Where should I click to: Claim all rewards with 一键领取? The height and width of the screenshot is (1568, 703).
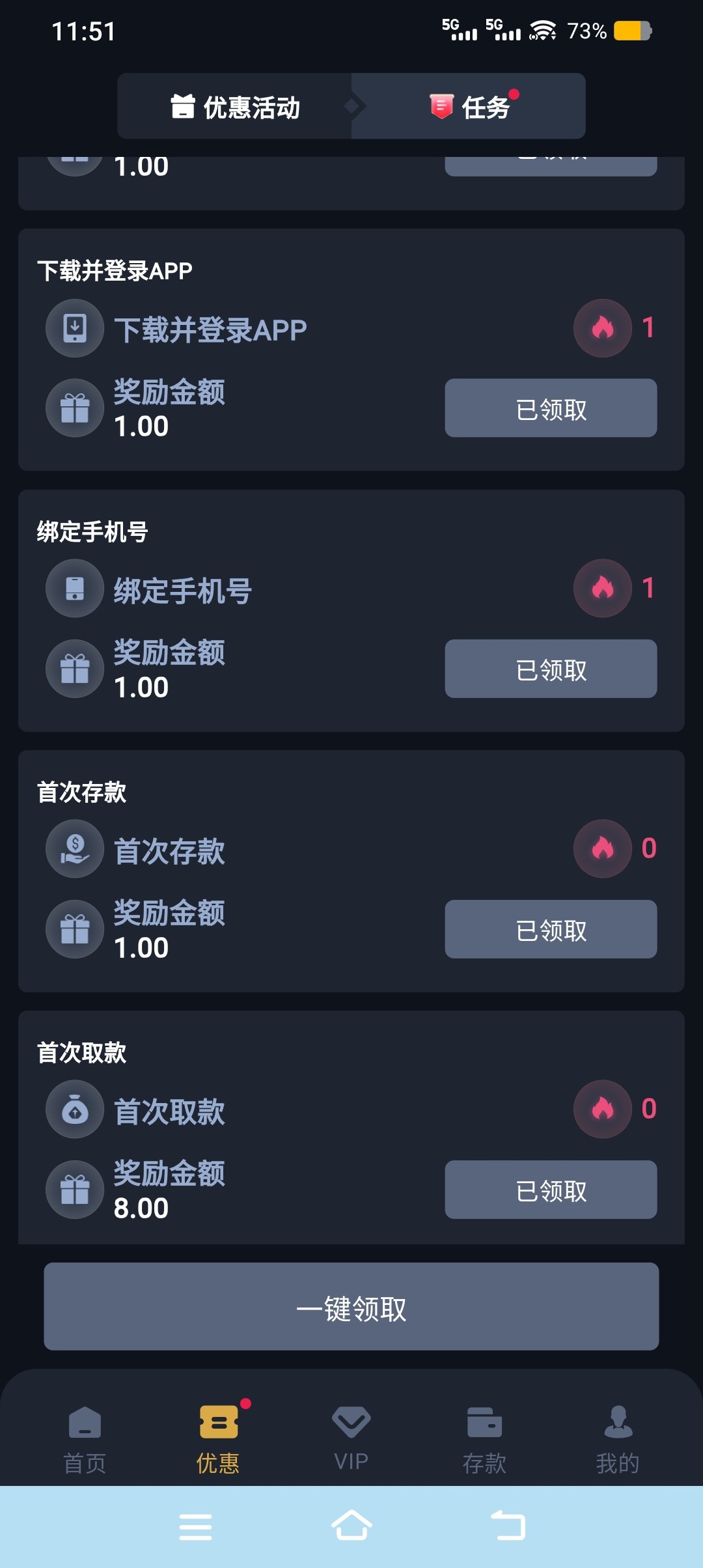pos(351,1306)
